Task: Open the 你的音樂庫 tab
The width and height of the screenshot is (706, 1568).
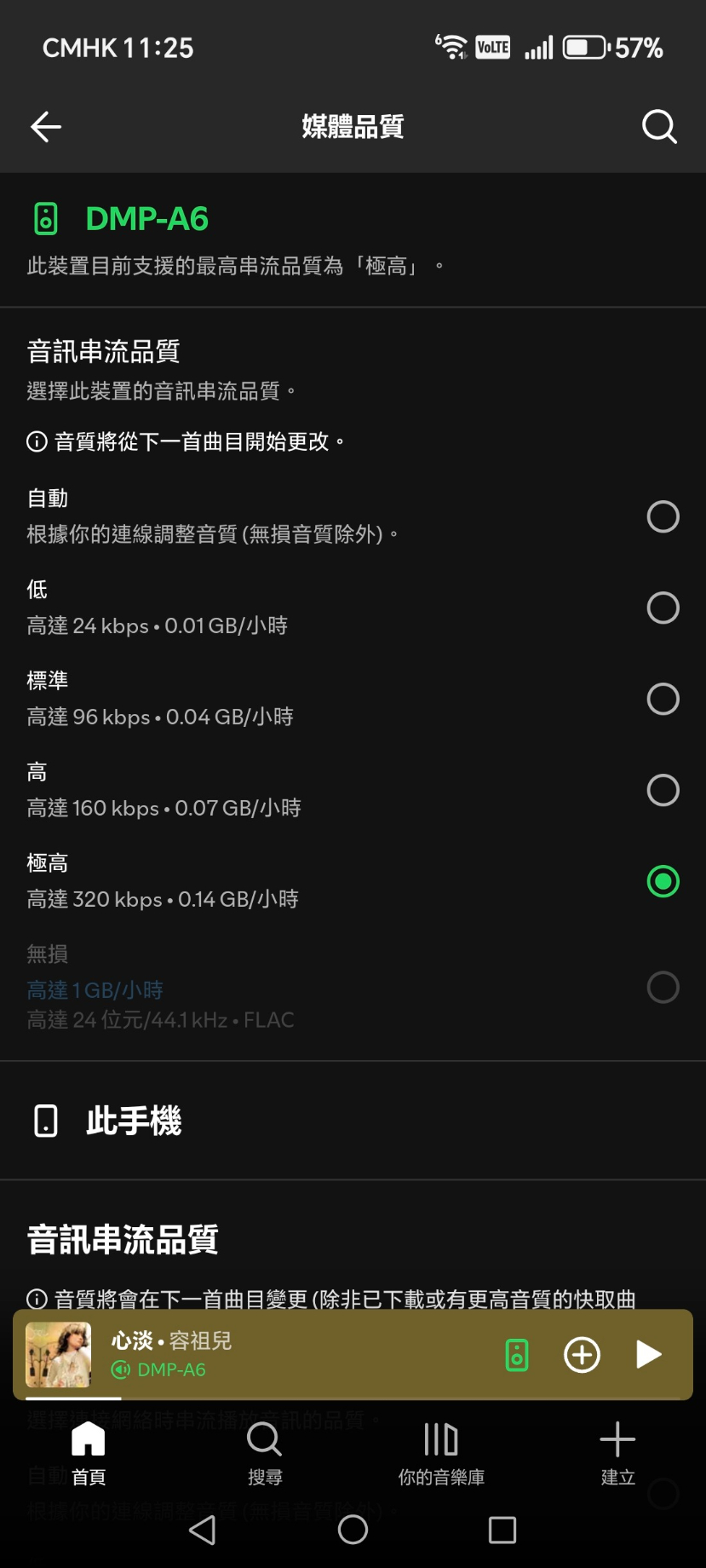Action: 441,1454
